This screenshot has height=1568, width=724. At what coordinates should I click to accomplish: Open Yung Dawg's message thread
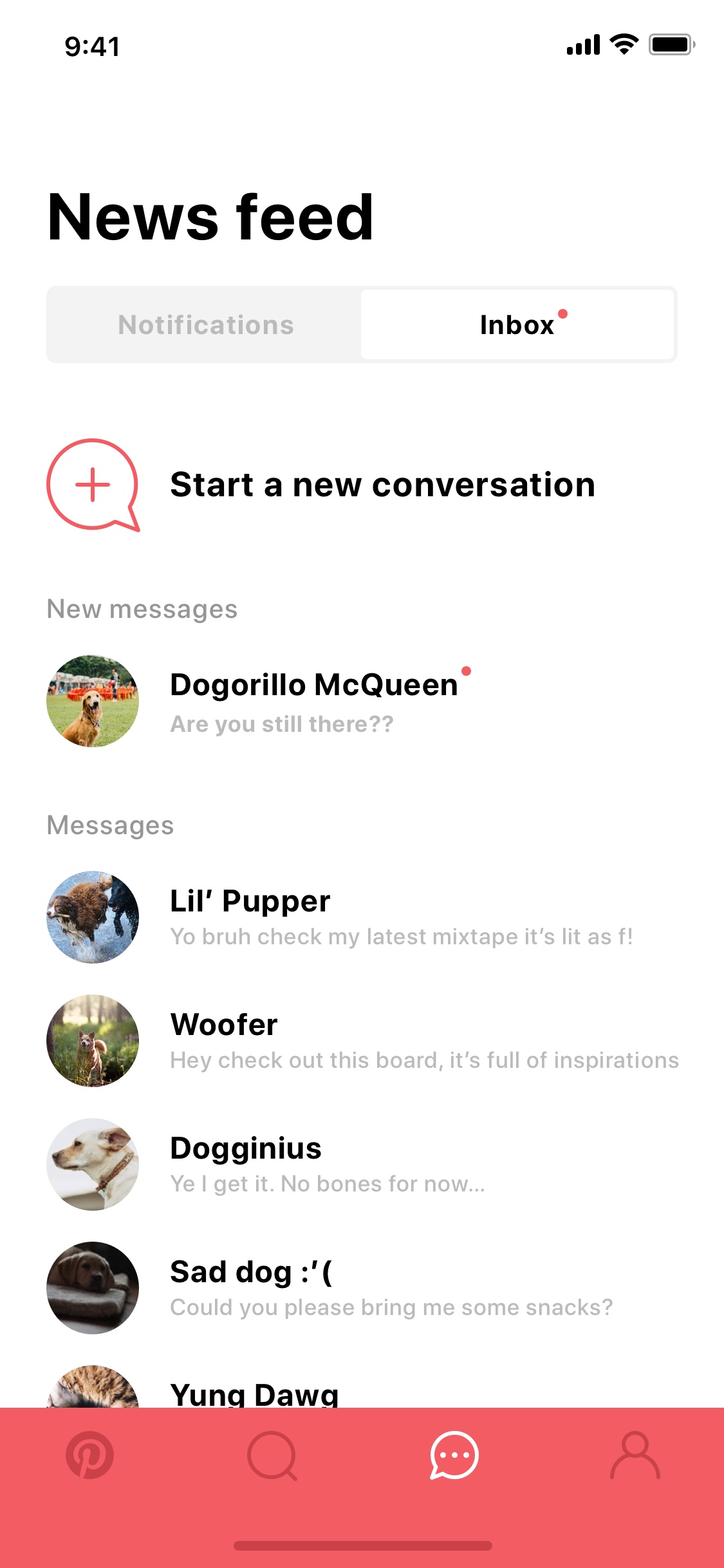click(362, 1387)
